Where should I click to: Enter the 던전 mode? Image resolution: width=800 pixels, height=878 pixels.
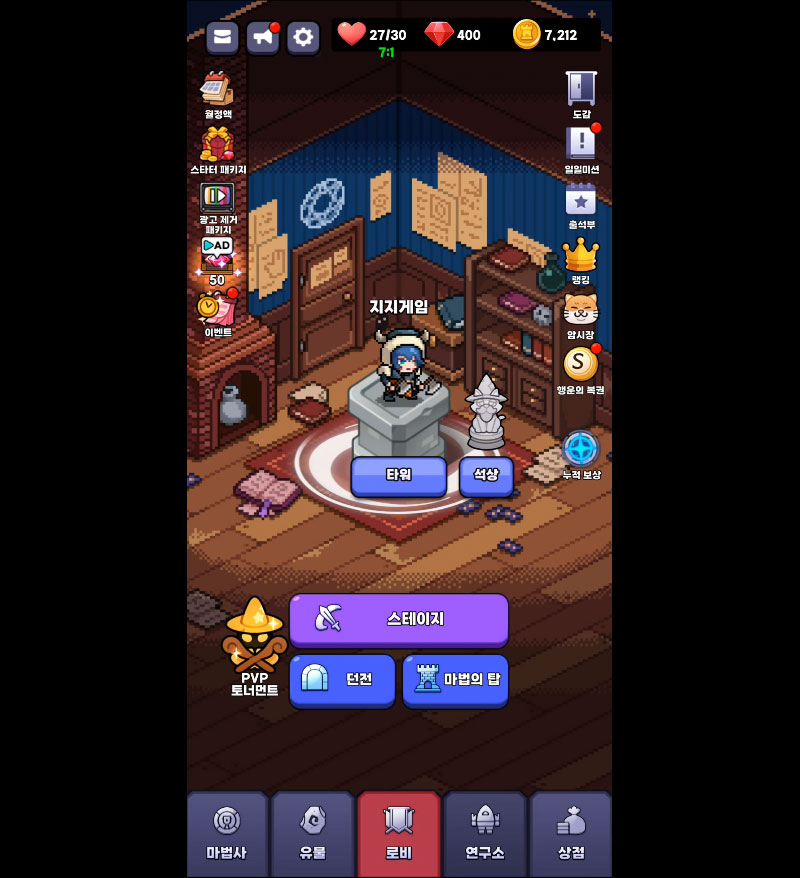tap(342, 680)
